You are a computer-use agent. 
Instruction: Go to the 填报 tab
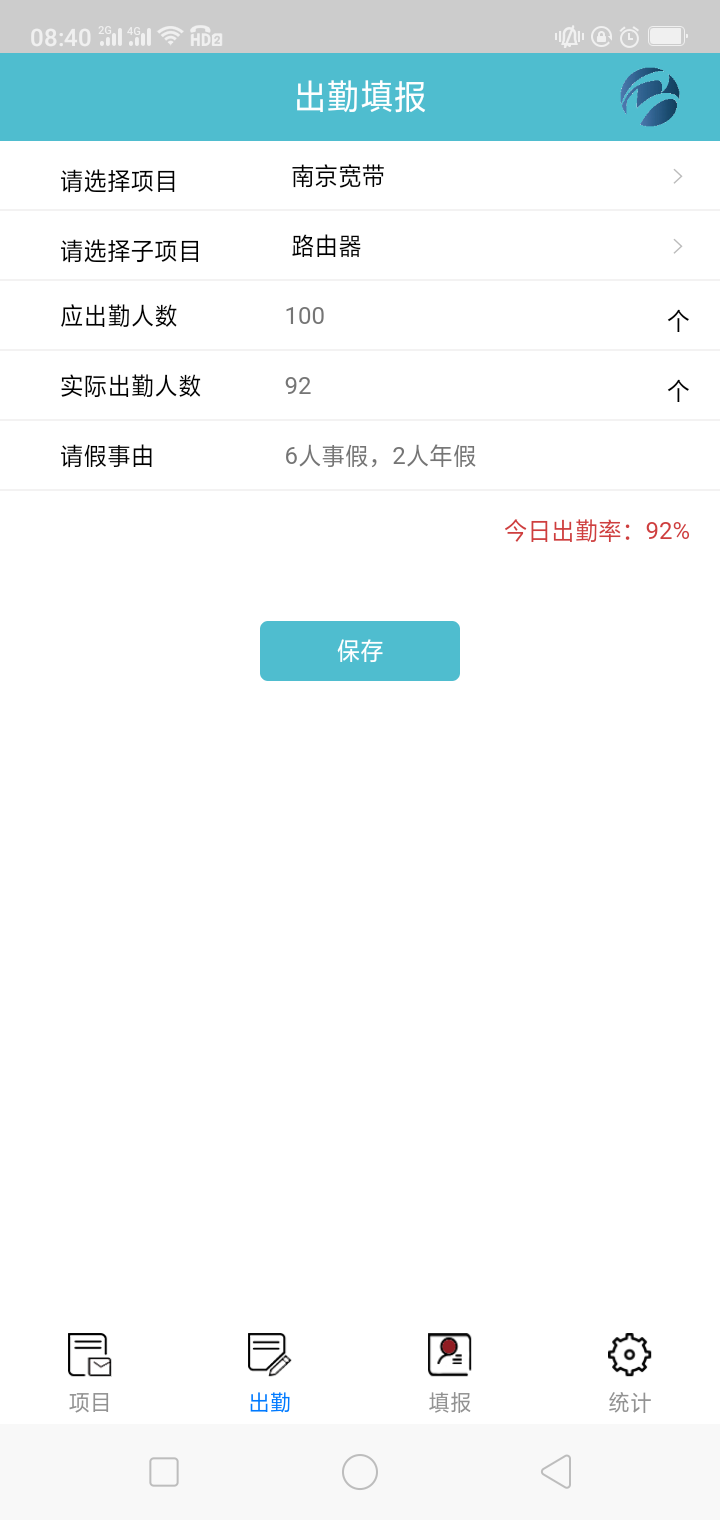(450, 1373)
